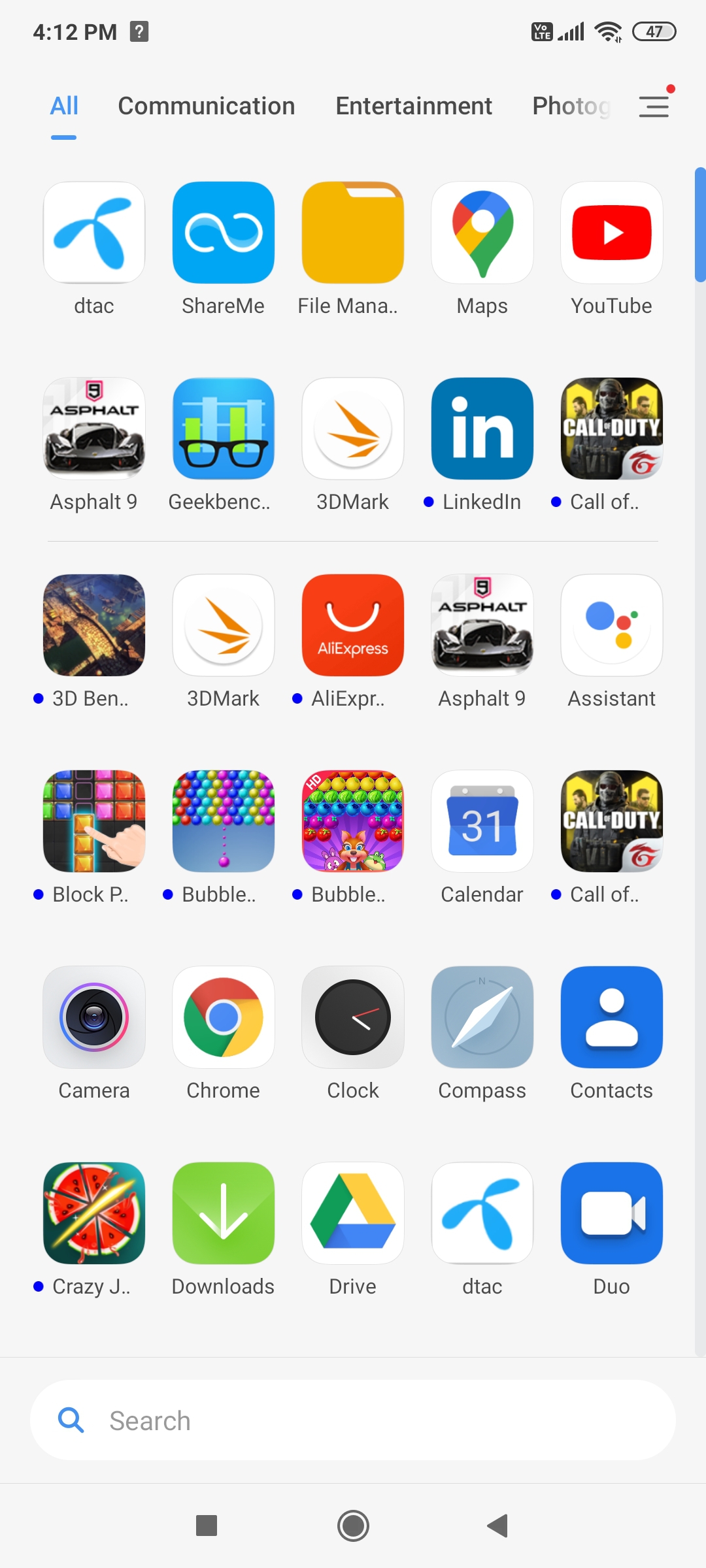This screenshot has height=1568, width=706.
Task: Switch to the Entertainment tab
Action: (414, 106)
